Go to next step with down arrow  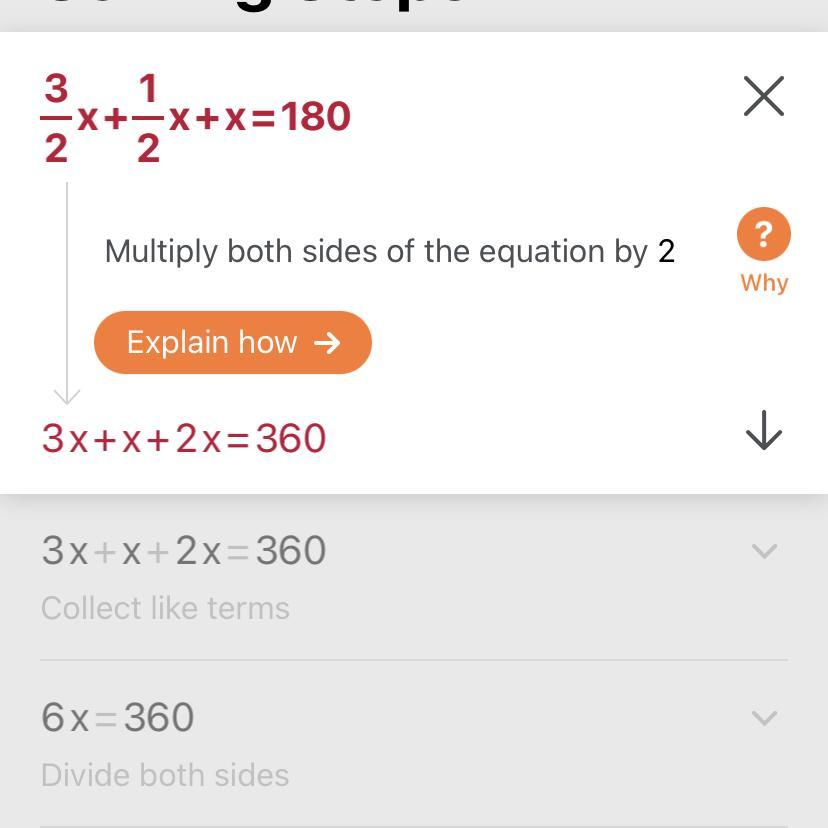pos(764,430)
